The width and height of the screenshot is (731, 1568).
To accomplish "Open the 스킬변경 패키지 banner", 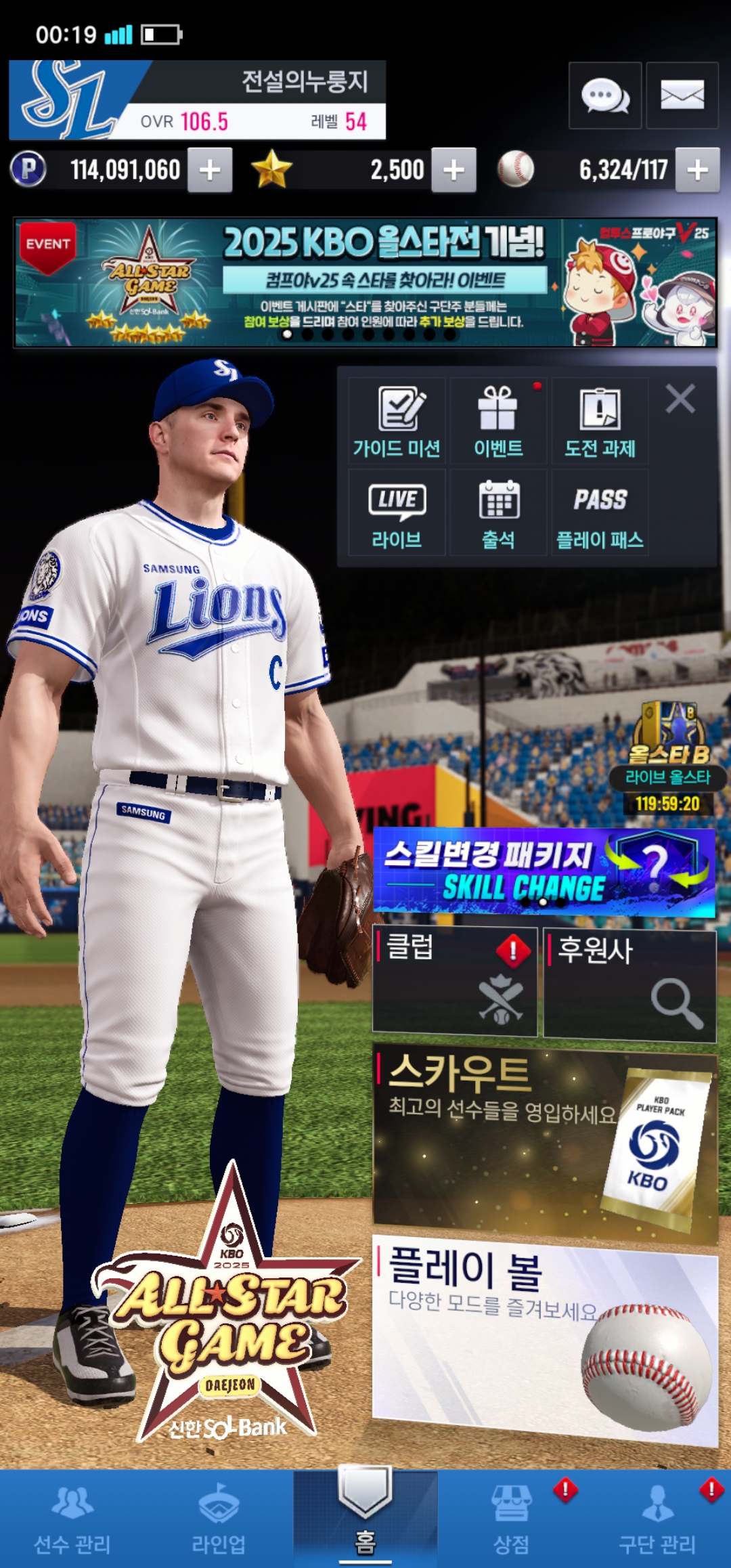I will click(544, 872).
